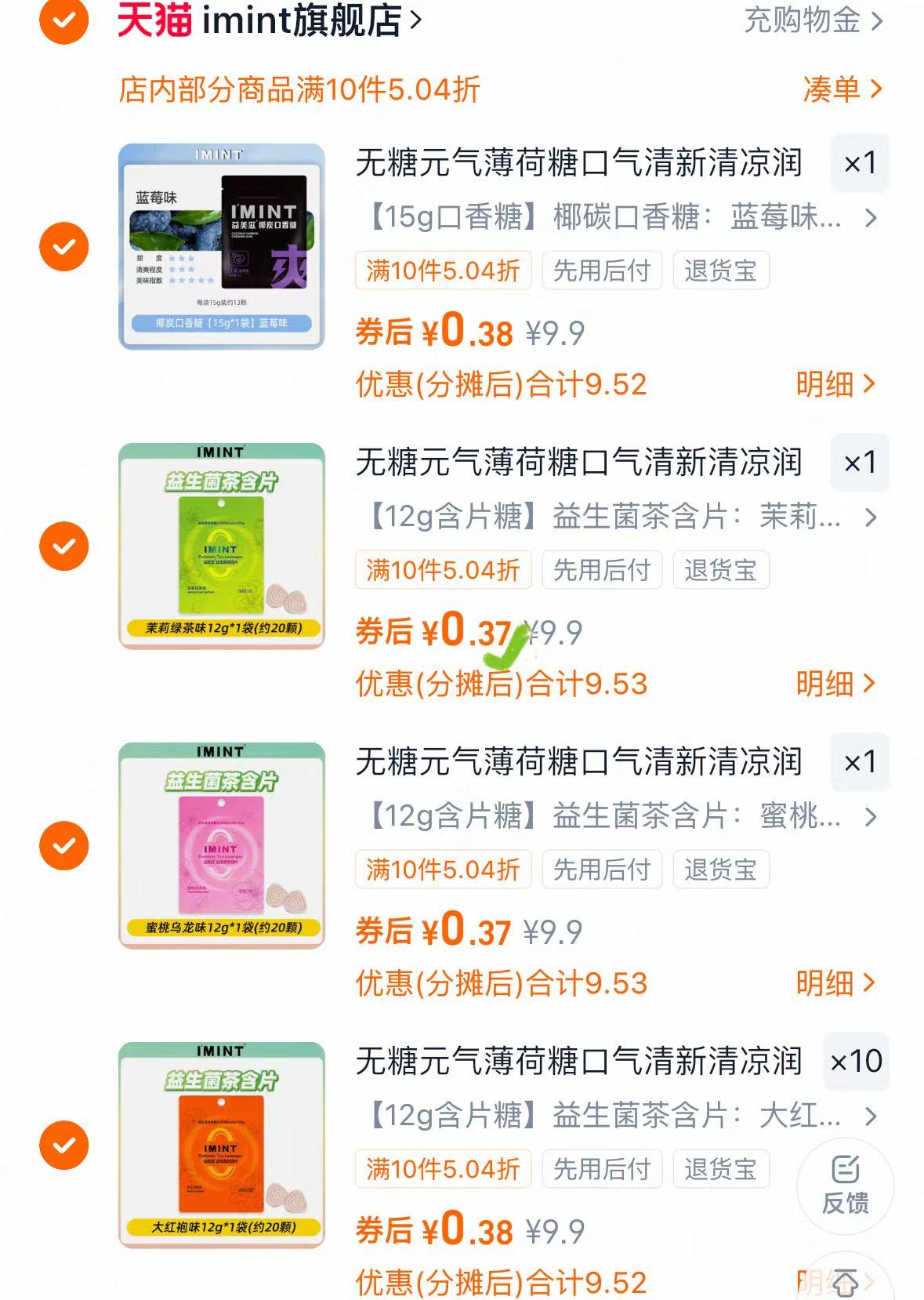Viewport: 924px width, 1300px height.
Task: Click the 先用后付 pay-later tag
Action: coord(602,271)
